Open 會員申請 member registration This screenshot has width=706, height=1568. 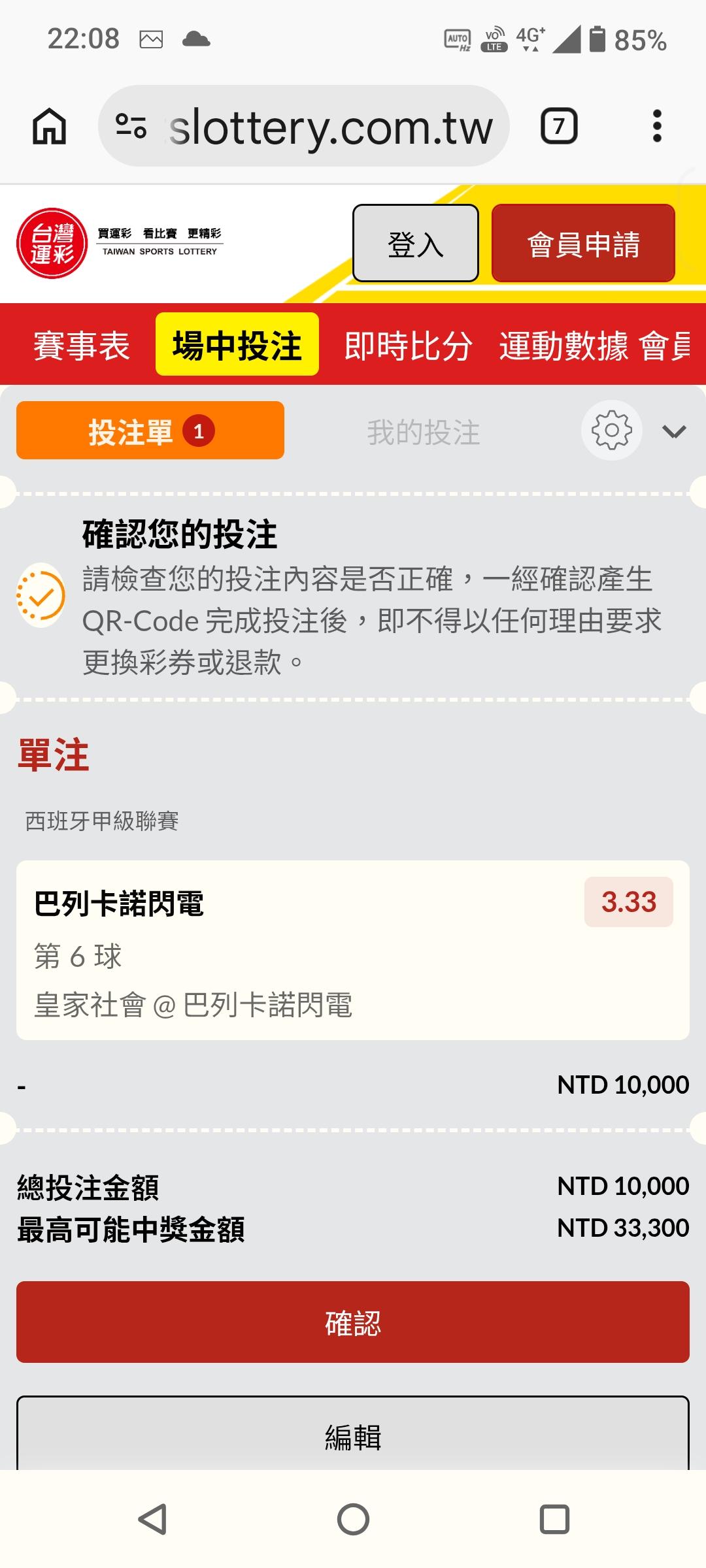click(x=583, y=244)
